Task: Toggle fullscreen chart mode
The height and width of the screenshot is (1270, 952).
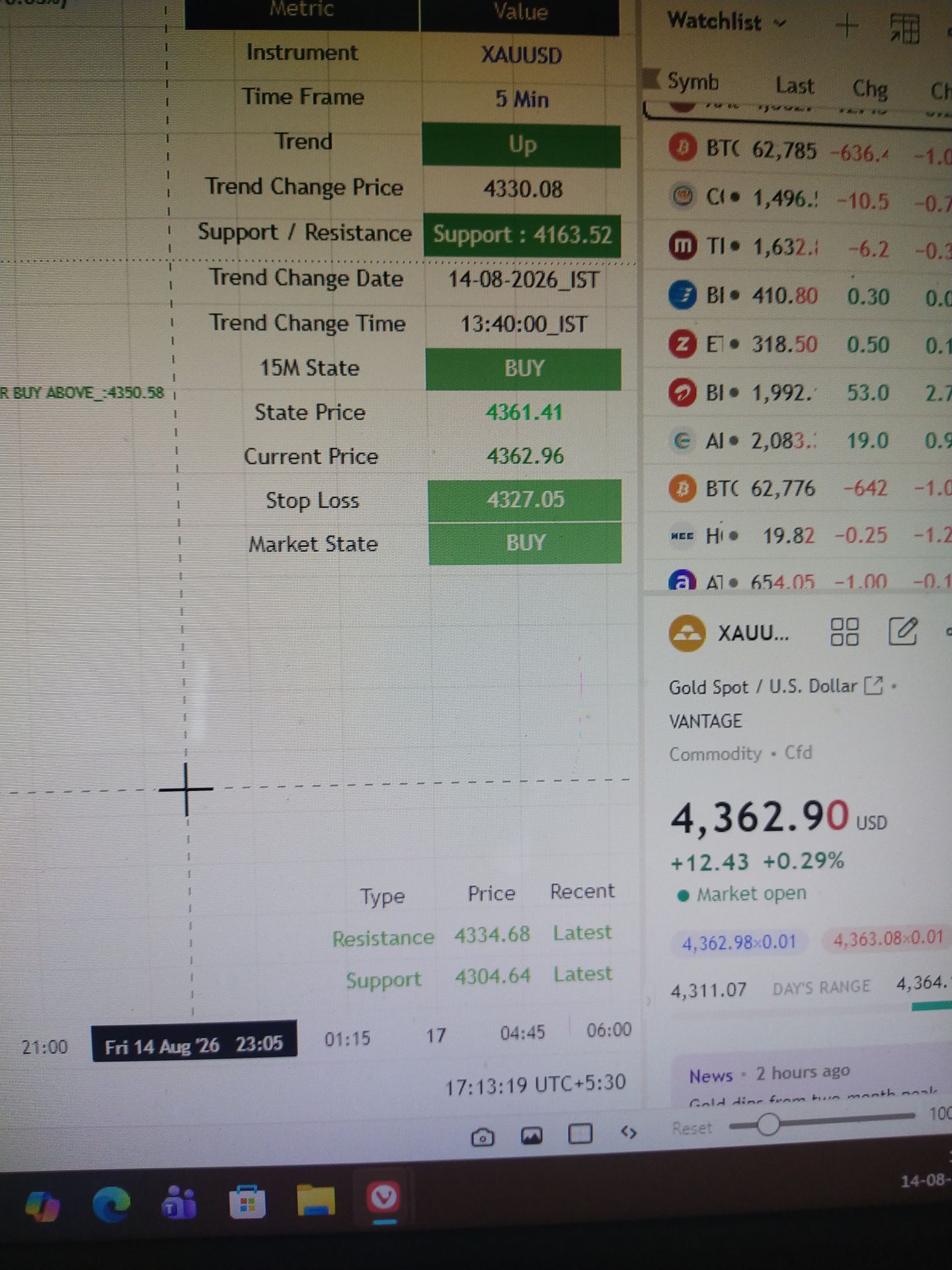Action: coord(580,1134)
